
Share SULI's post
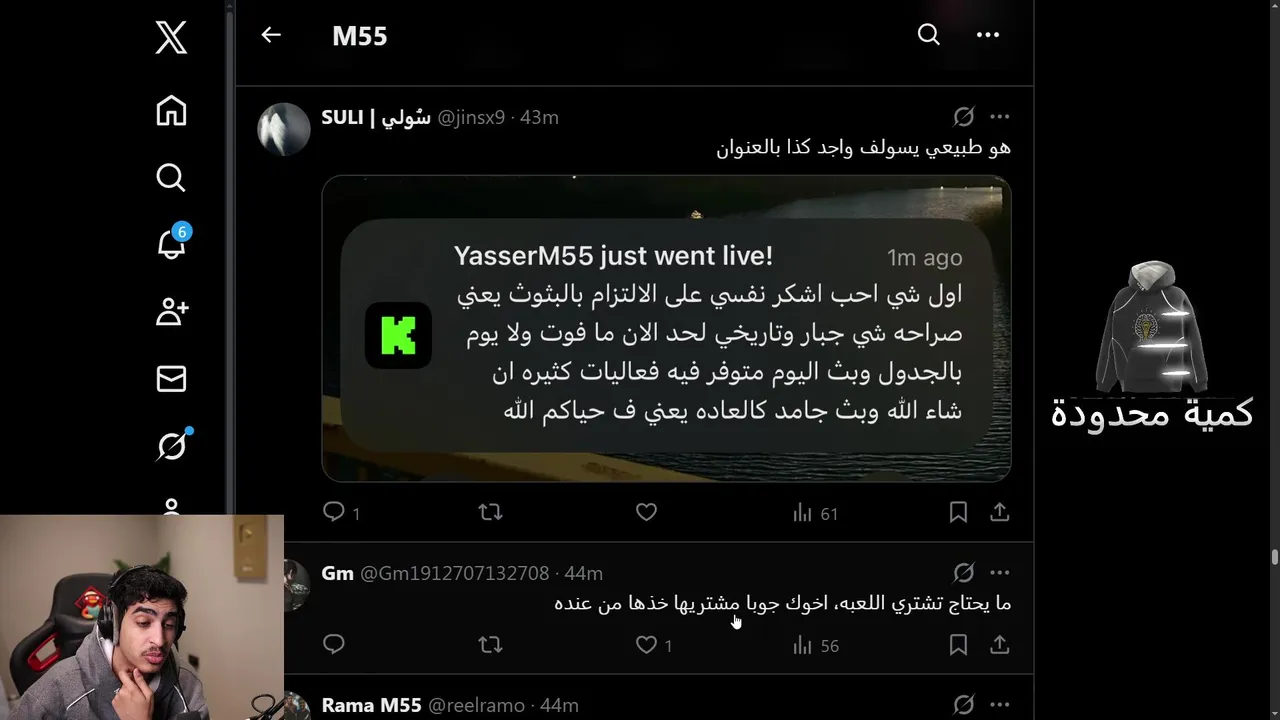tap(999, 512)
